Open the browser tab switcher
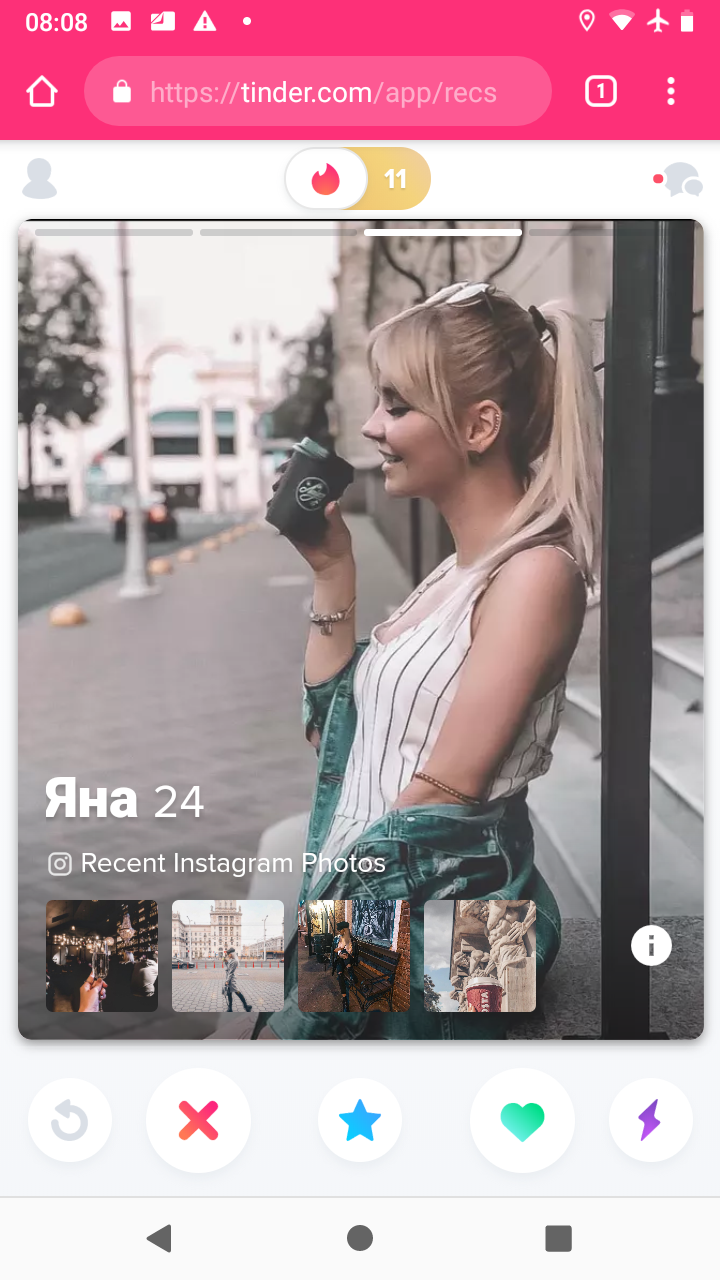Screen dimensions: 720x1280 click(600, 92)
